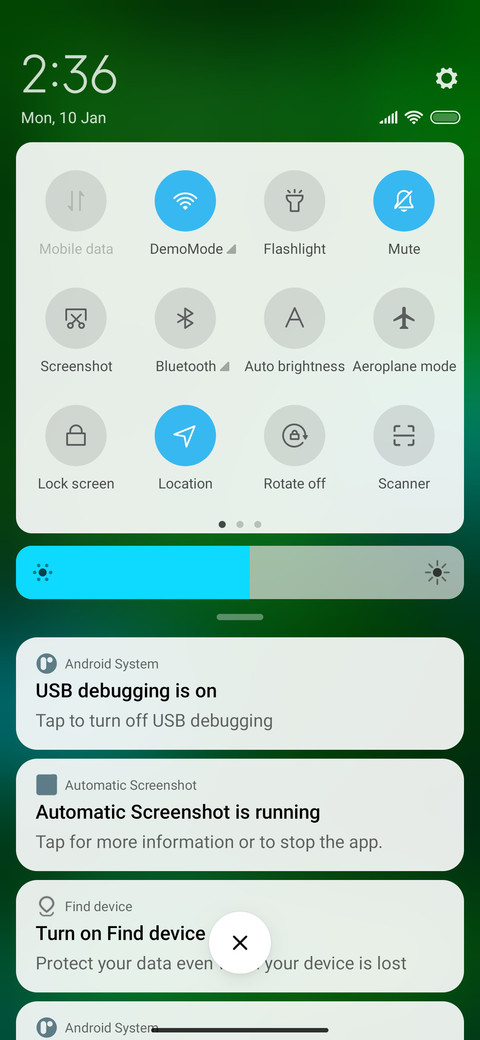Disable the Mute tile
480x1040 pixels.
click(404, 201)
